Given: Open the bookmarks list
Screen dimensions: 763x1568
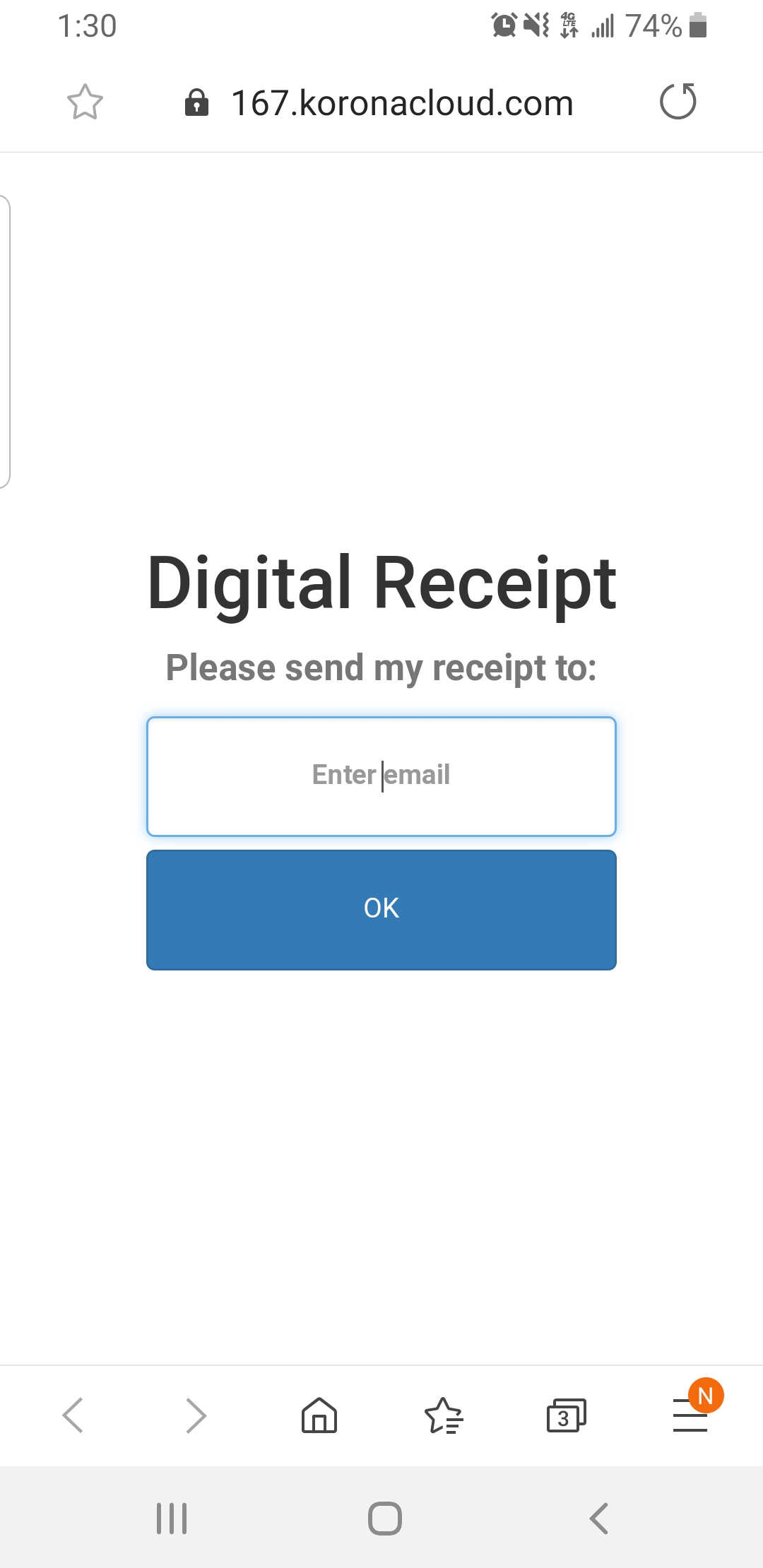Looking at the screenshot, I should [x=443, y=1415].
